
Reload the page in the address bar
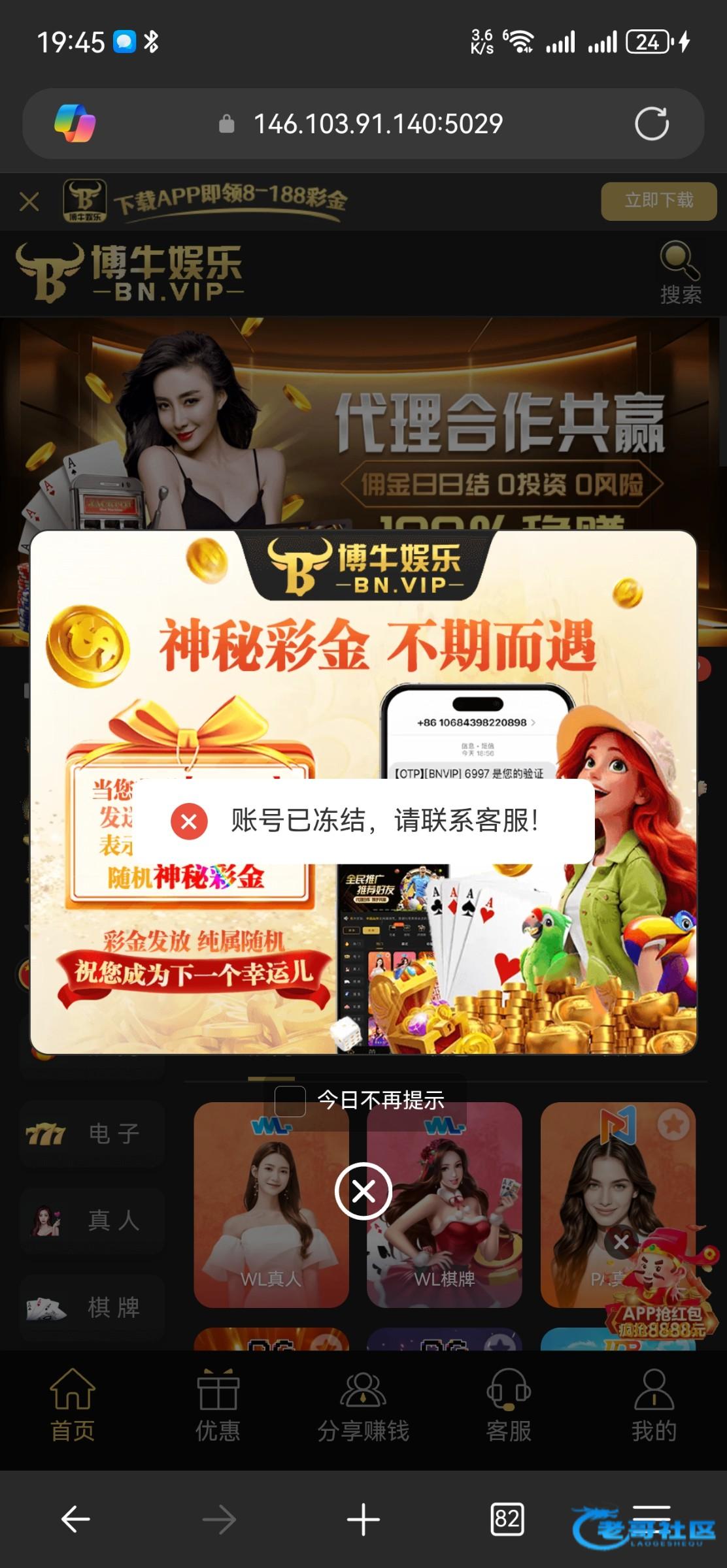(x=651, y=123)
